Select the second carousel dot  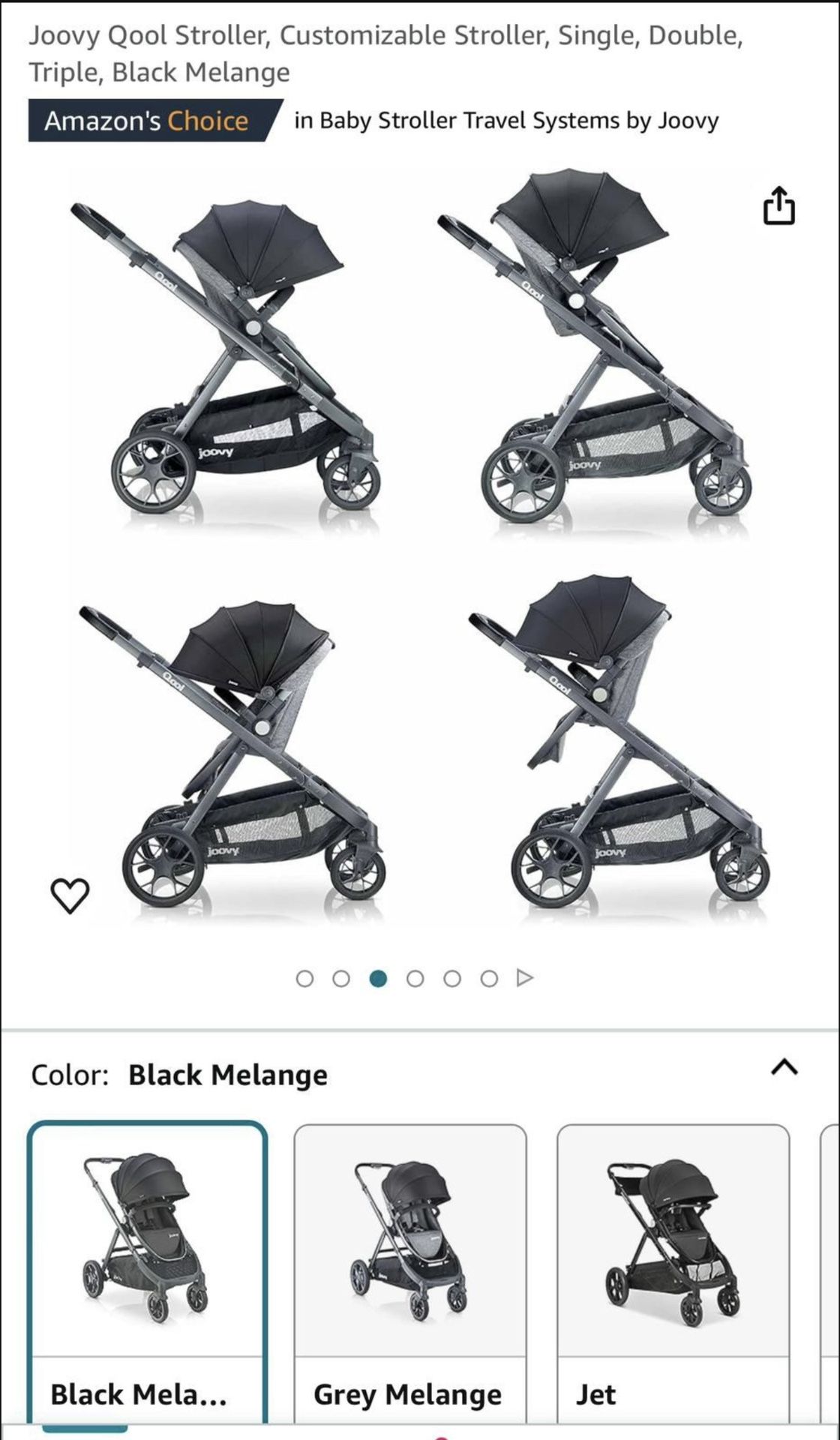[x=342, y=977]
